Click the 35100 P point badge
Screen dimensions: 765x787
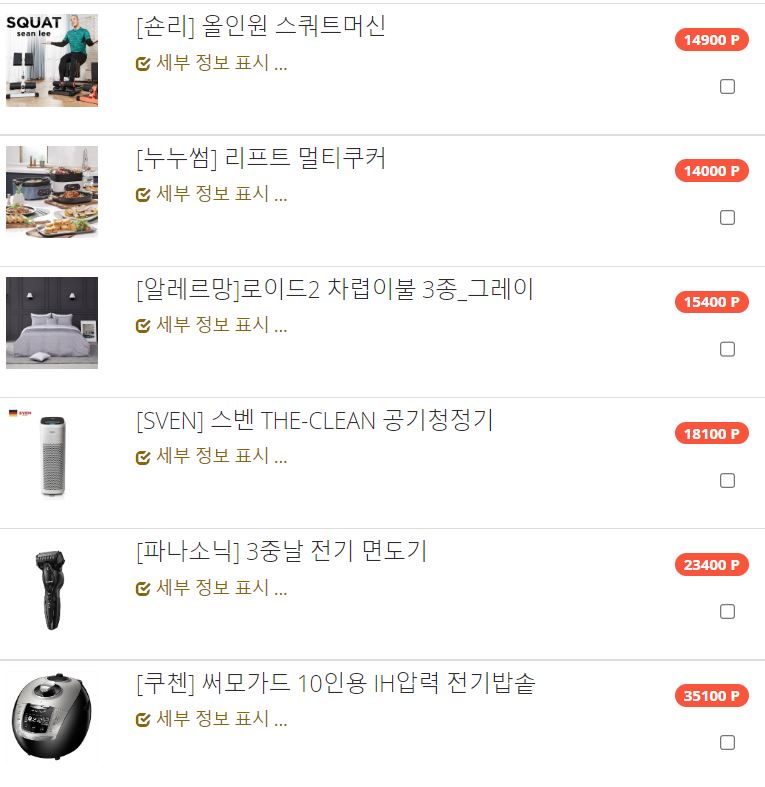[711, 696]
